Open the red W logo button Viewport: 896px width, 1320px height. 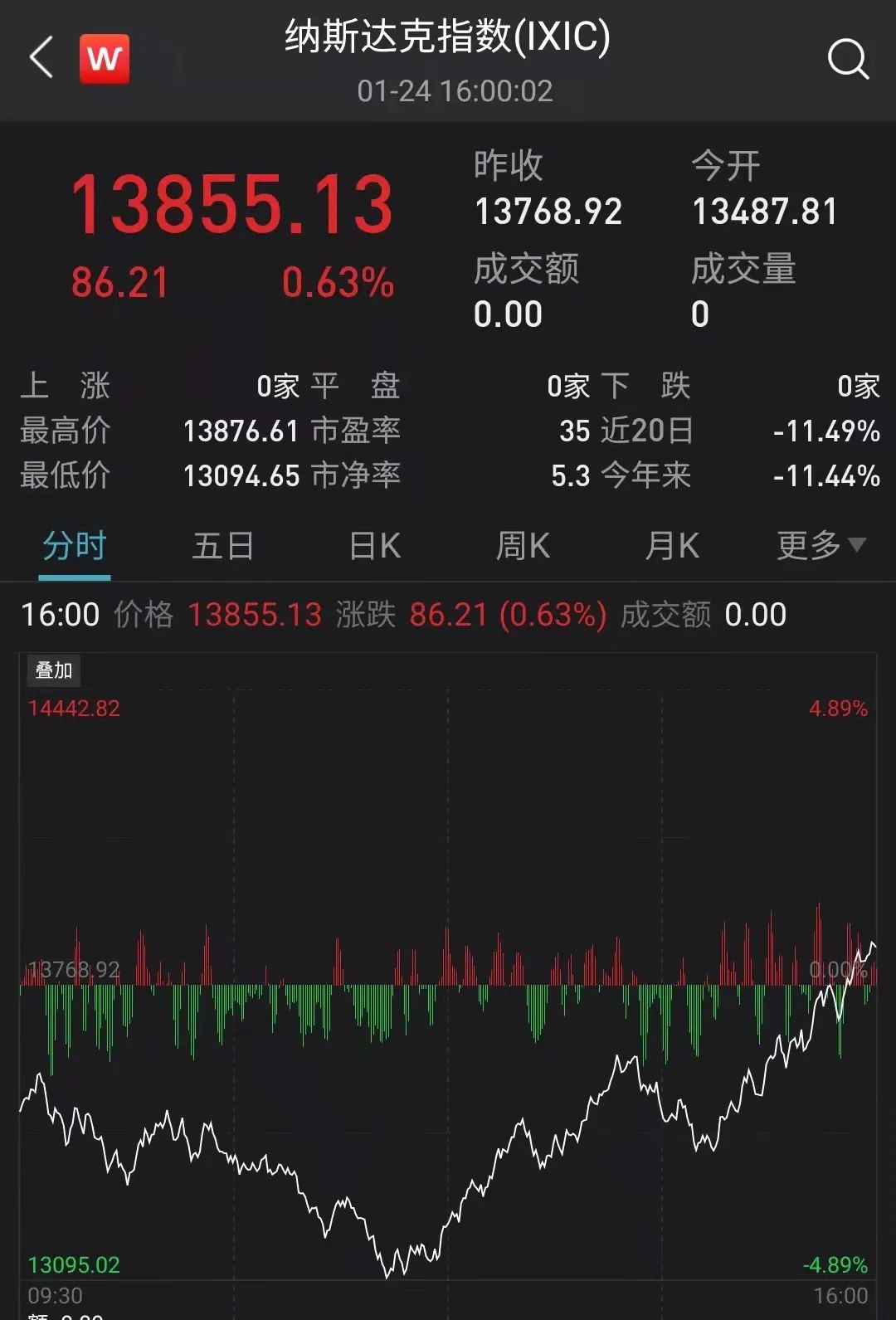(x=105, y=59)
